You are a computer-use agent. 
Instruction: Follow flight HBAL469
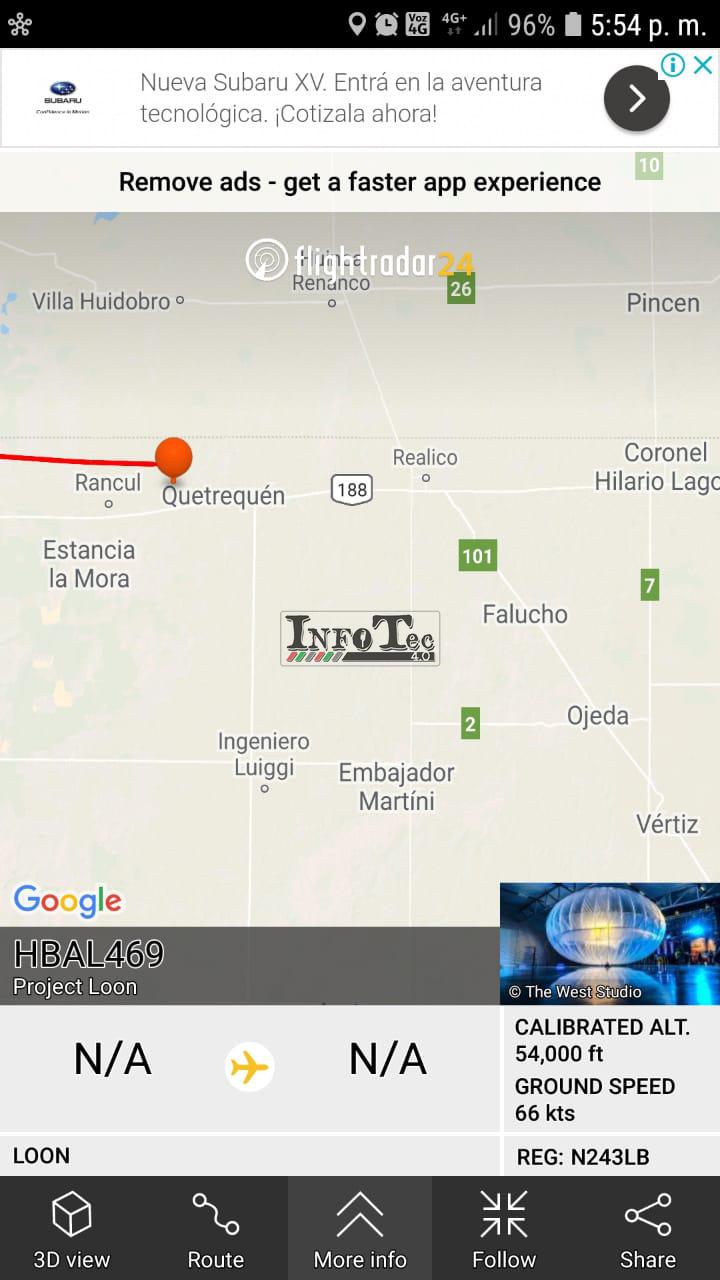(x=504, y=1228)
